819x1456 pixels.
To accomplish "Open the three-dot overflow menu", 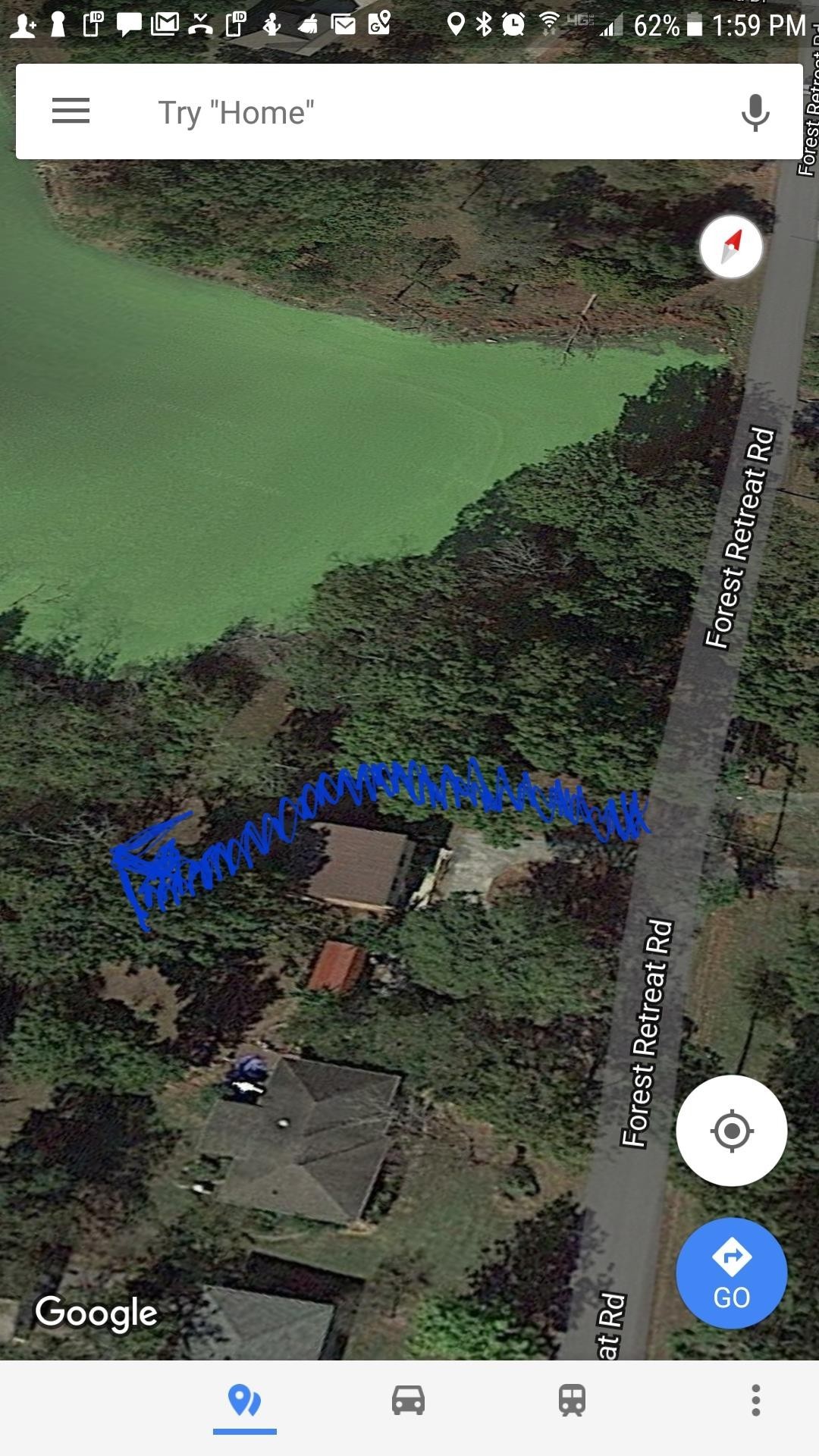I will (755, 1401).
